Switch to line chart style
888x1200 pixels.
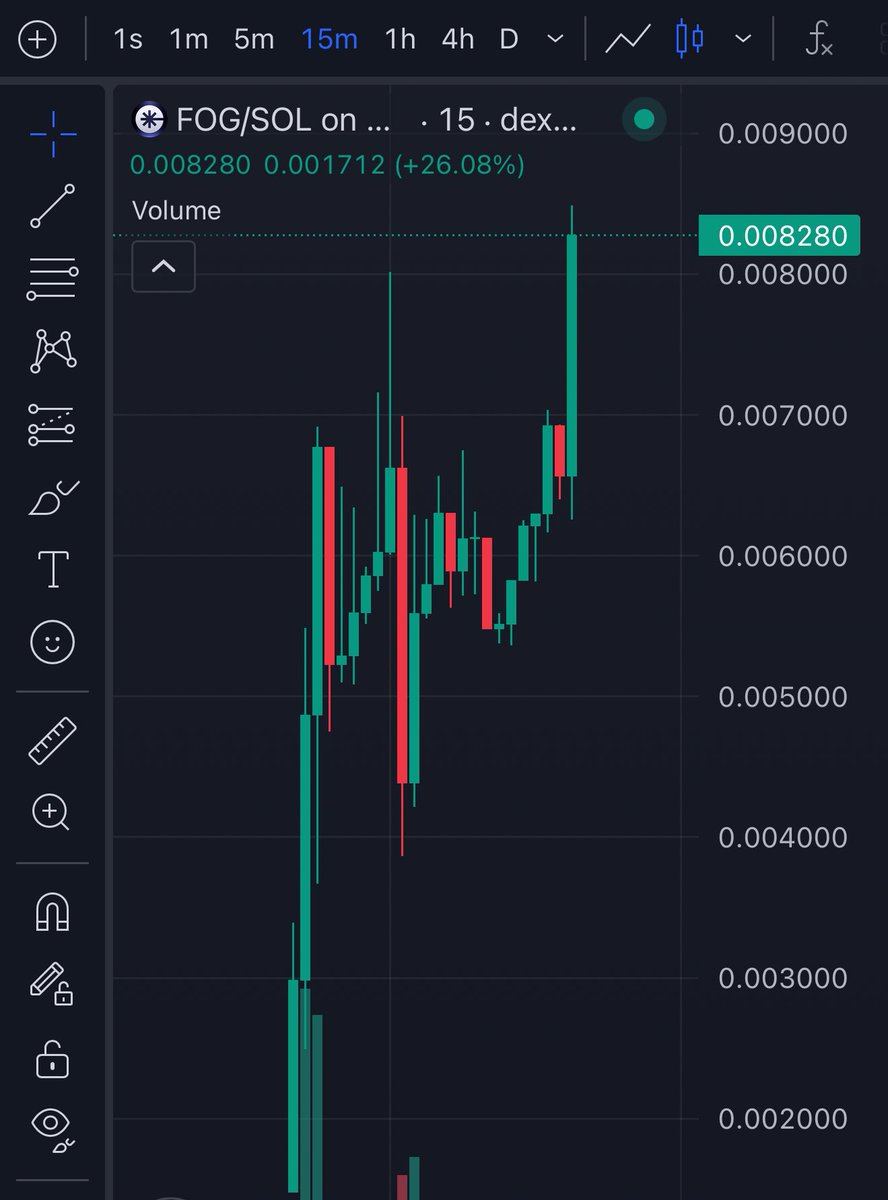pos(627,40)
